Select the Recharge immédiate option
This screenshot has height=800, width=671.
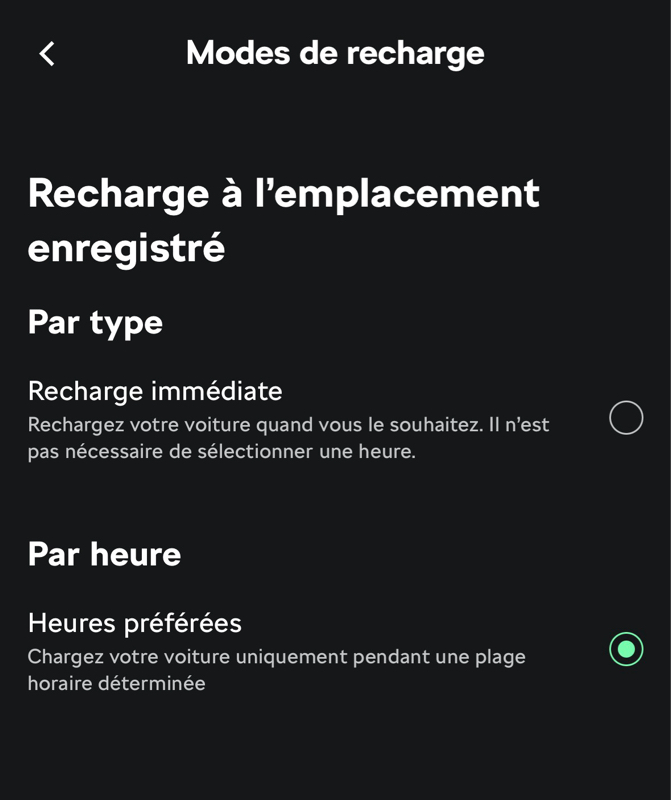click(x=626, y=417)
